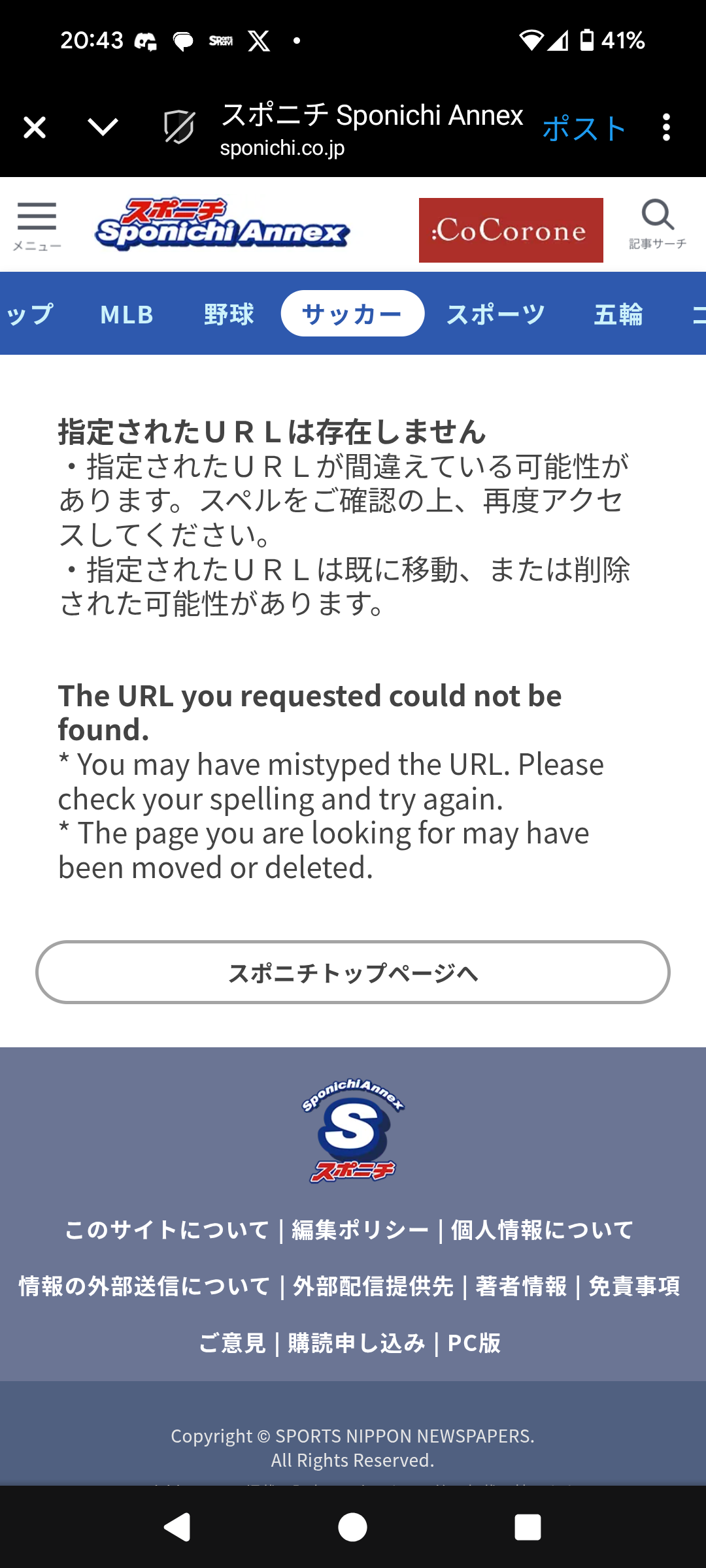Screen dimensions: 706x1568
Task: Switch to the 野球 tab
Action: click(228, 314)
